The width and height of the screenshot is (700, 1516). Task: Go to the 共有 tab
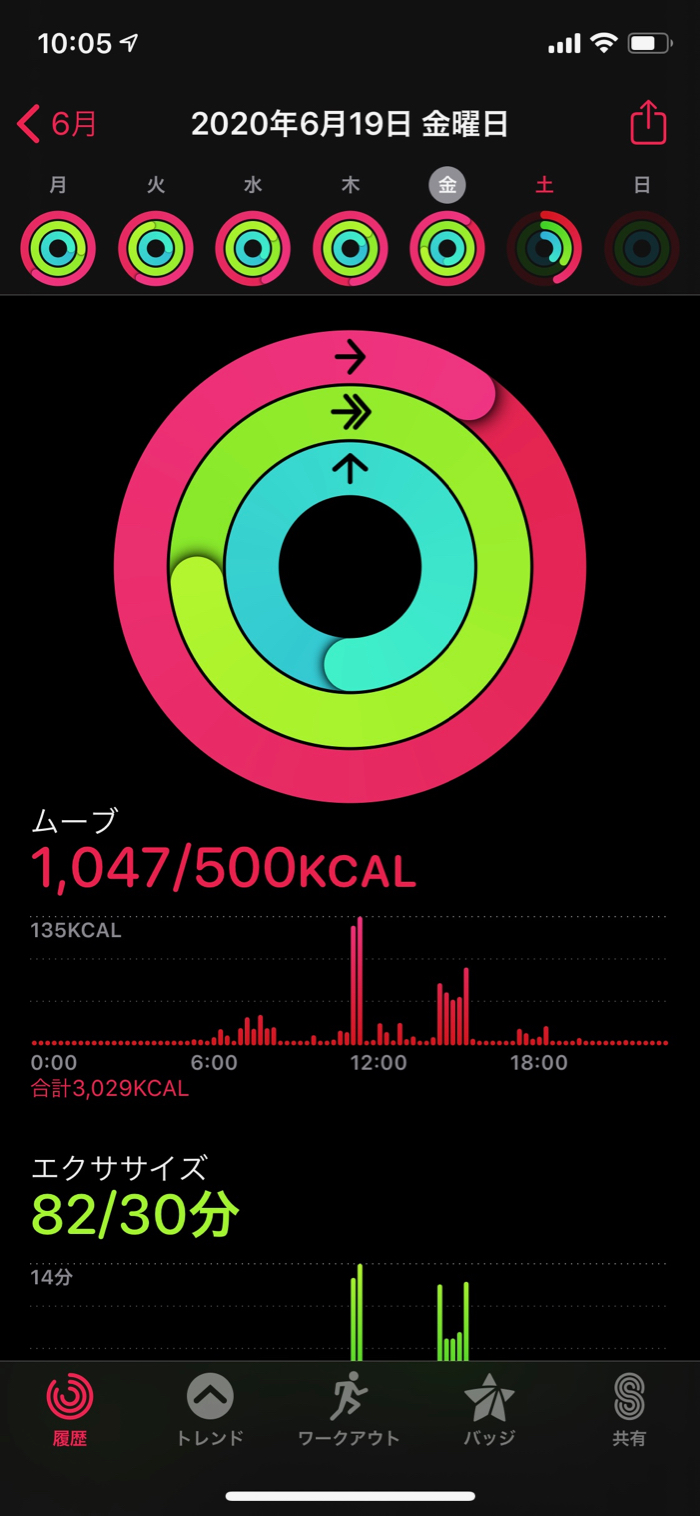click(x=629, y=1409)
